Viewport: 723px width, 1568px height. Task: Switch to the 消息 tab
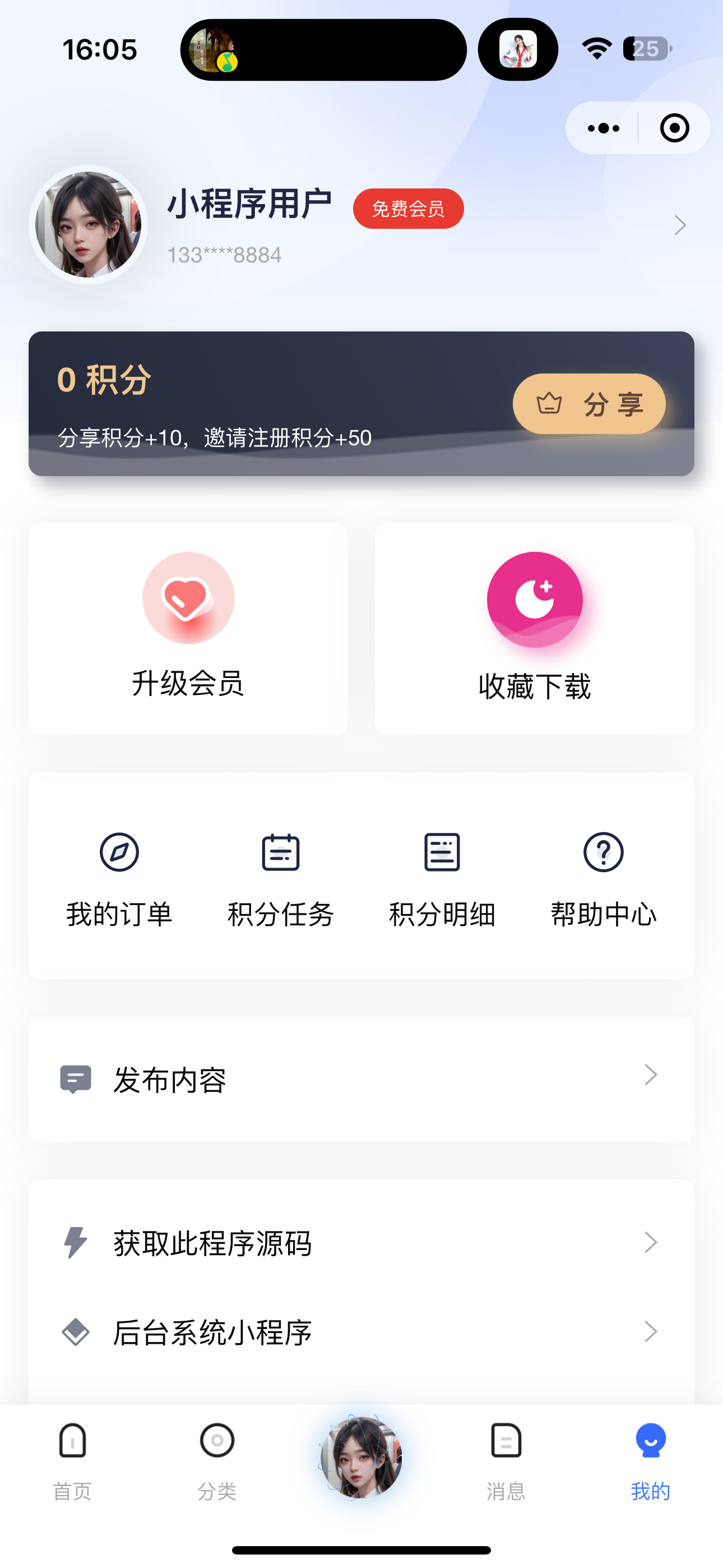pos(506,1461)
